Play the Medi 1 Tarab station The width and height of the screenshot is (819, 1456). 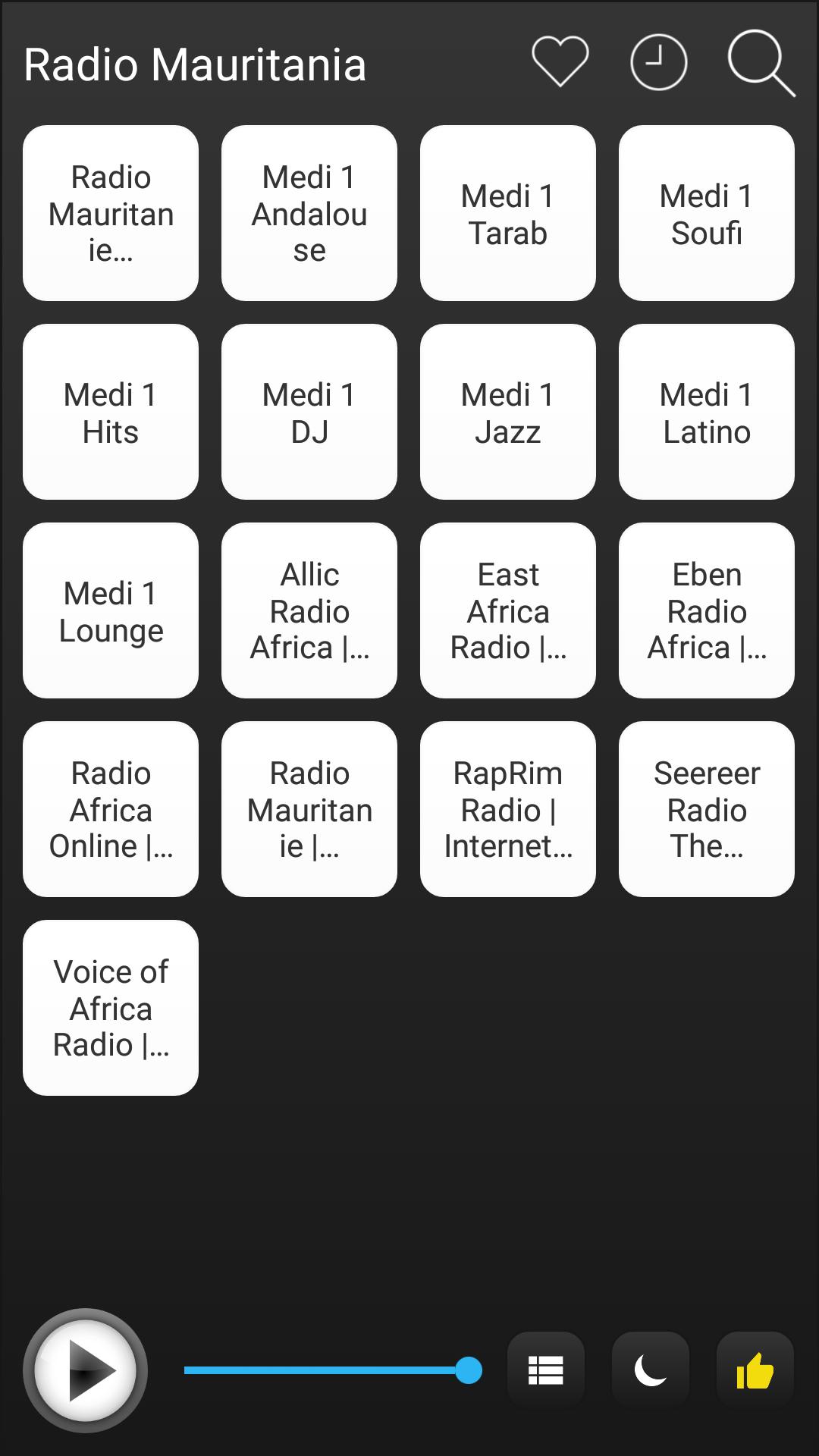pyautogui.click(x=507, y=213)
